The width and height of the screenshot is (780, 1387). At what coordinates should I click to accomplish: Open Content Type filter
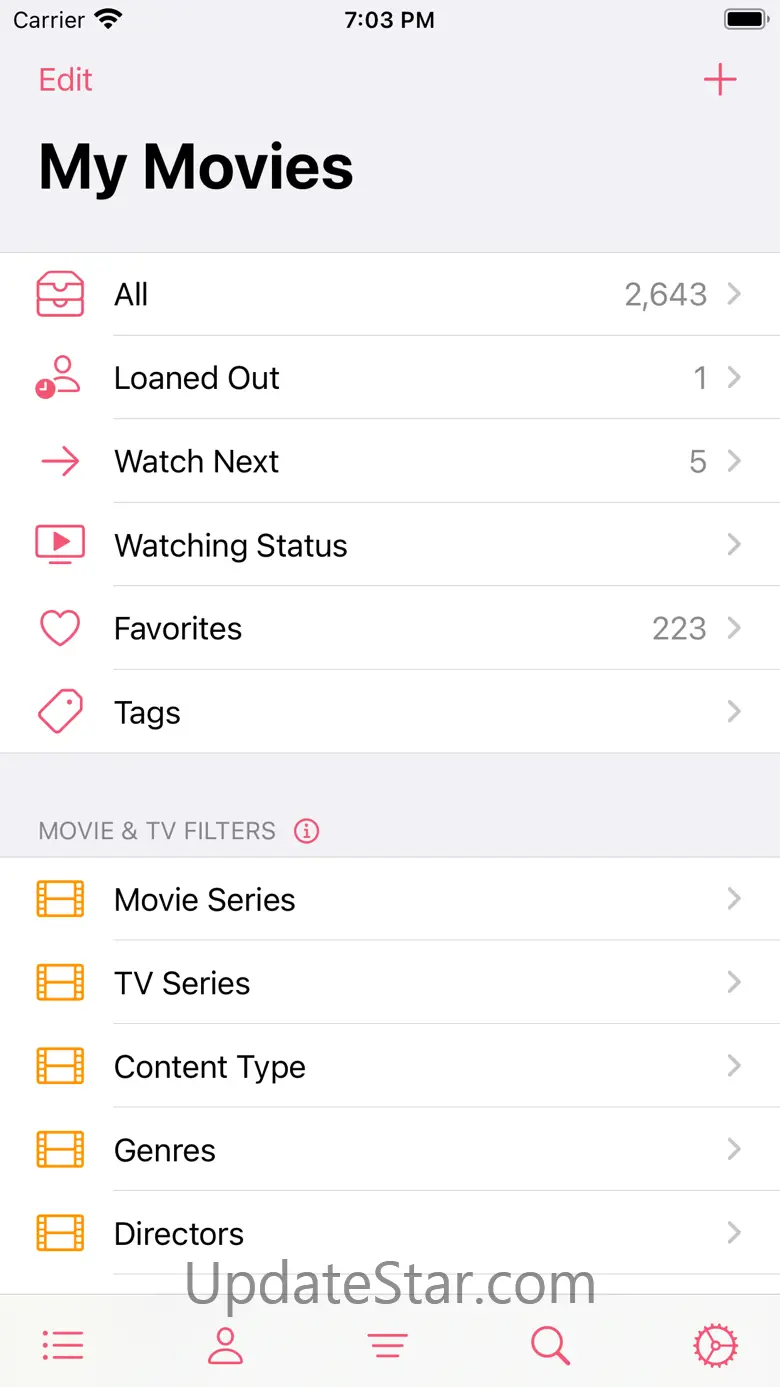coord(390,1066)
